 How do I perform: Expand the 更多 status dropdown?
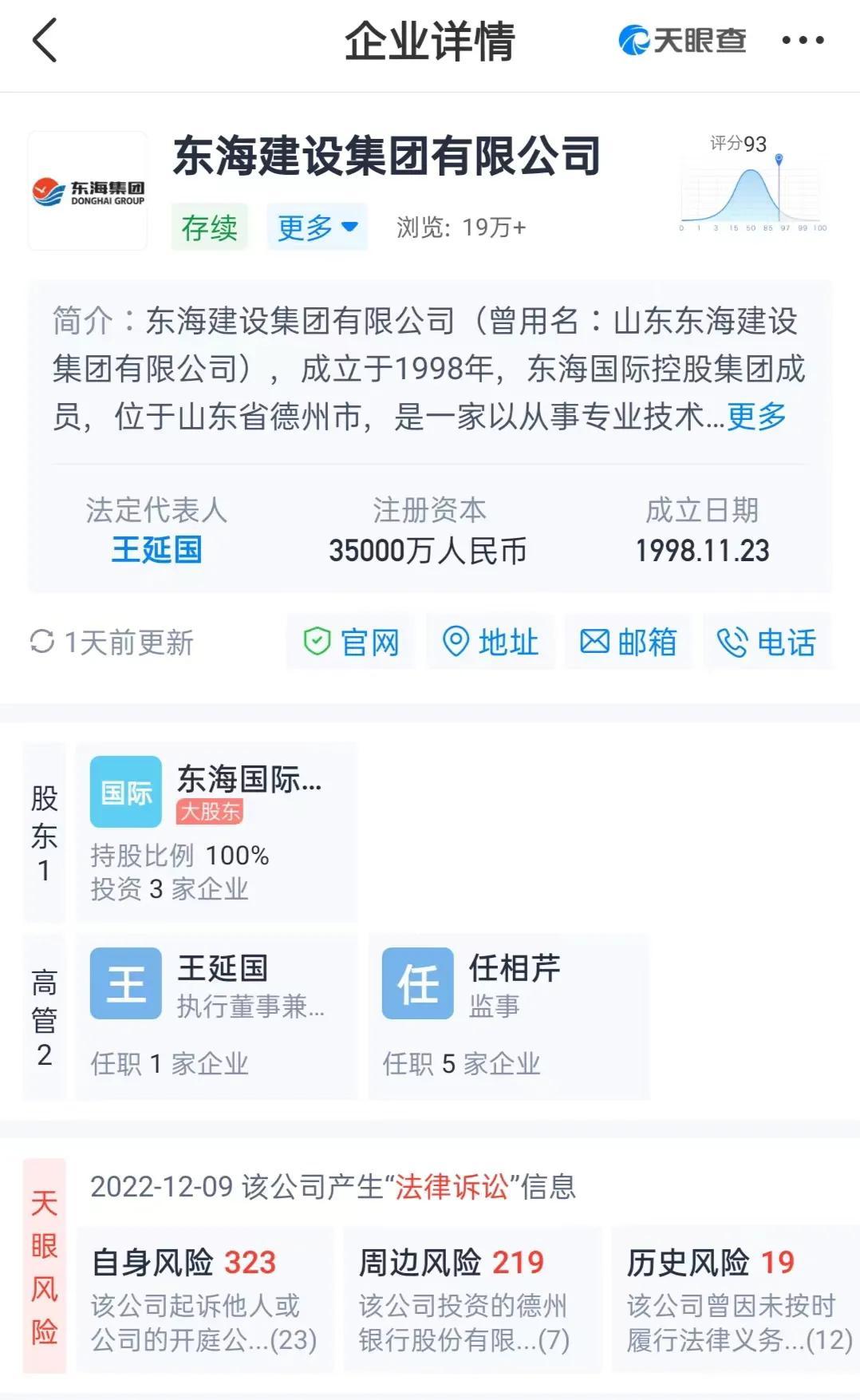317,227
